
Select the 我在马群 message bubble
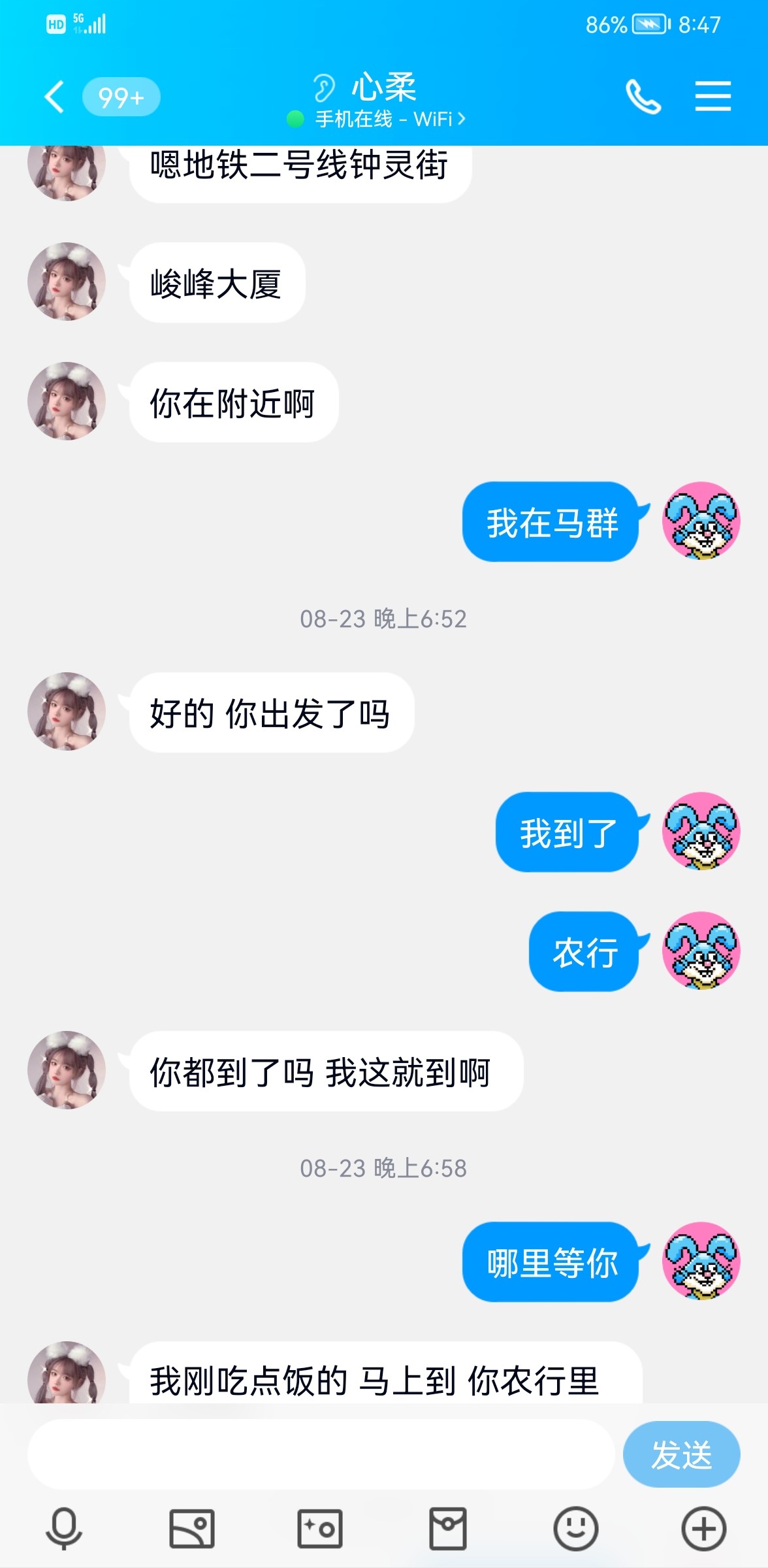[551, 523]
